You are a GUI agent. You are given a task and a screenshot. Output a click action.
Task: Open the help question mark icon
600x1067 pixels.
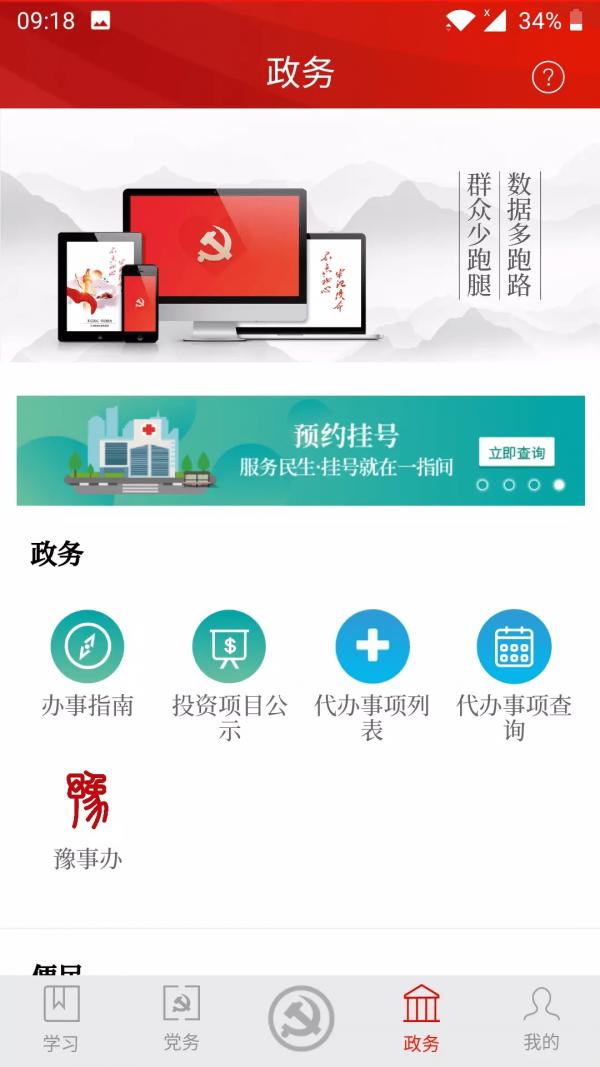(548, 77)
